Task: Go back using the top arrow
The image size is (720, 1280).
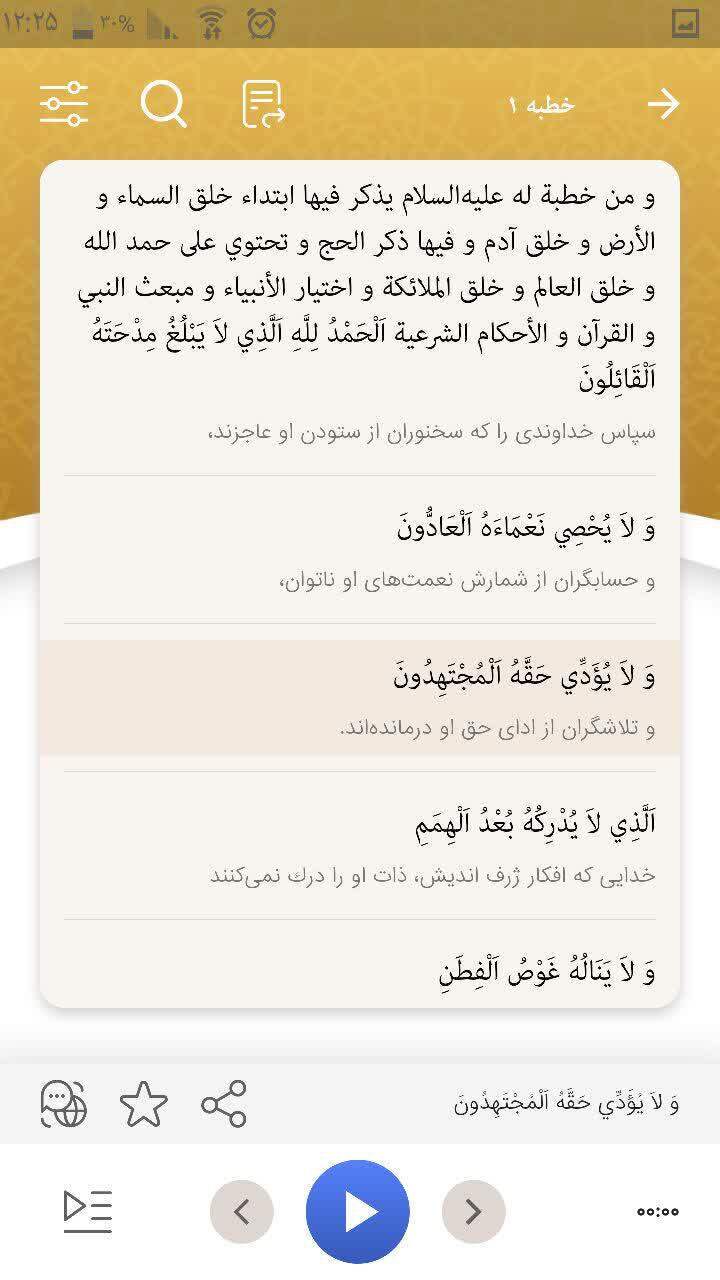Action: (x=664, y=104)
